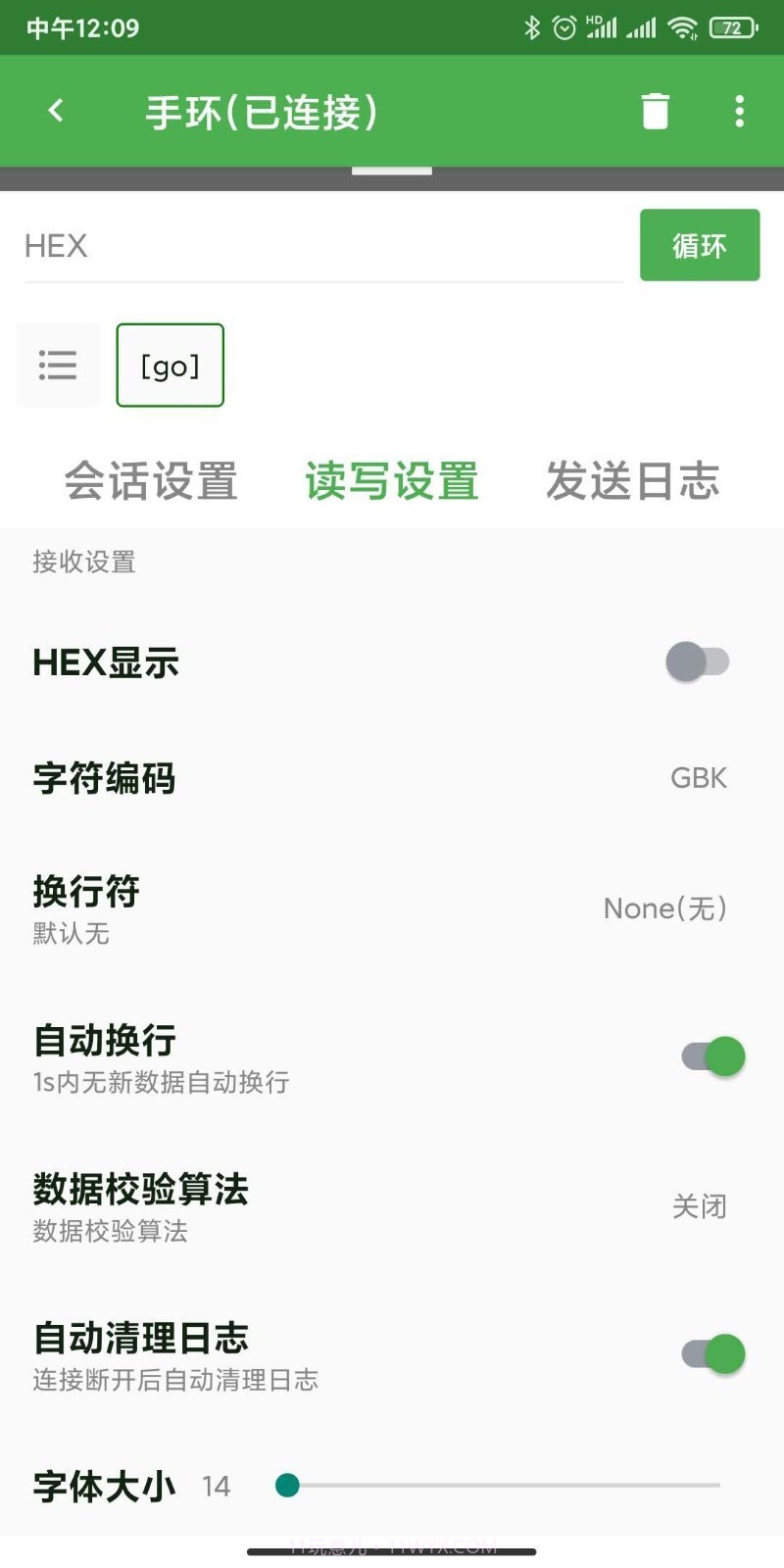
Task: Tap the Bluetooth icon in the status bar
Action: [534, 27]
